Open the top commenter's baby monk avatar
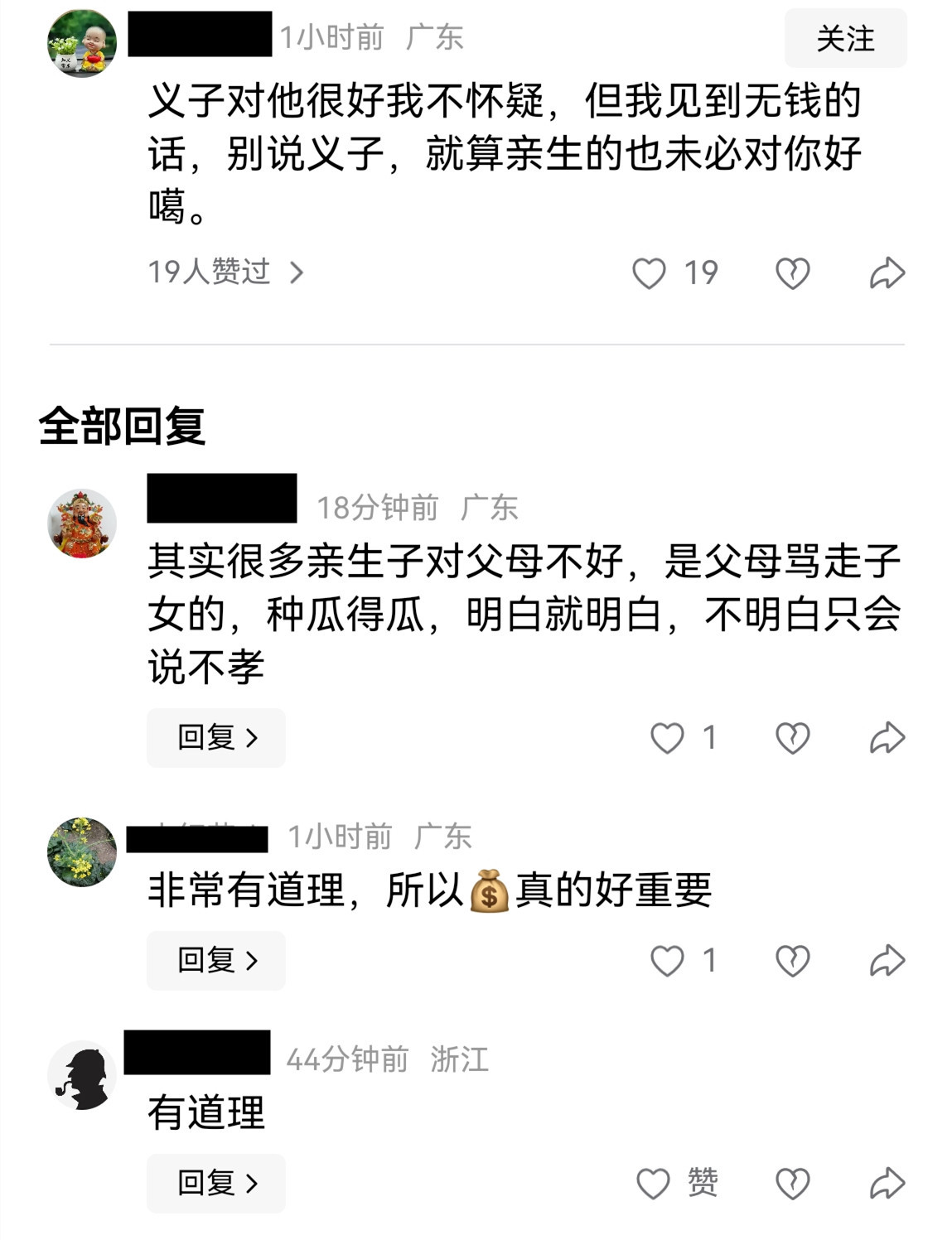The height and width of the screenshot is (1240, 952). point(82,44)
